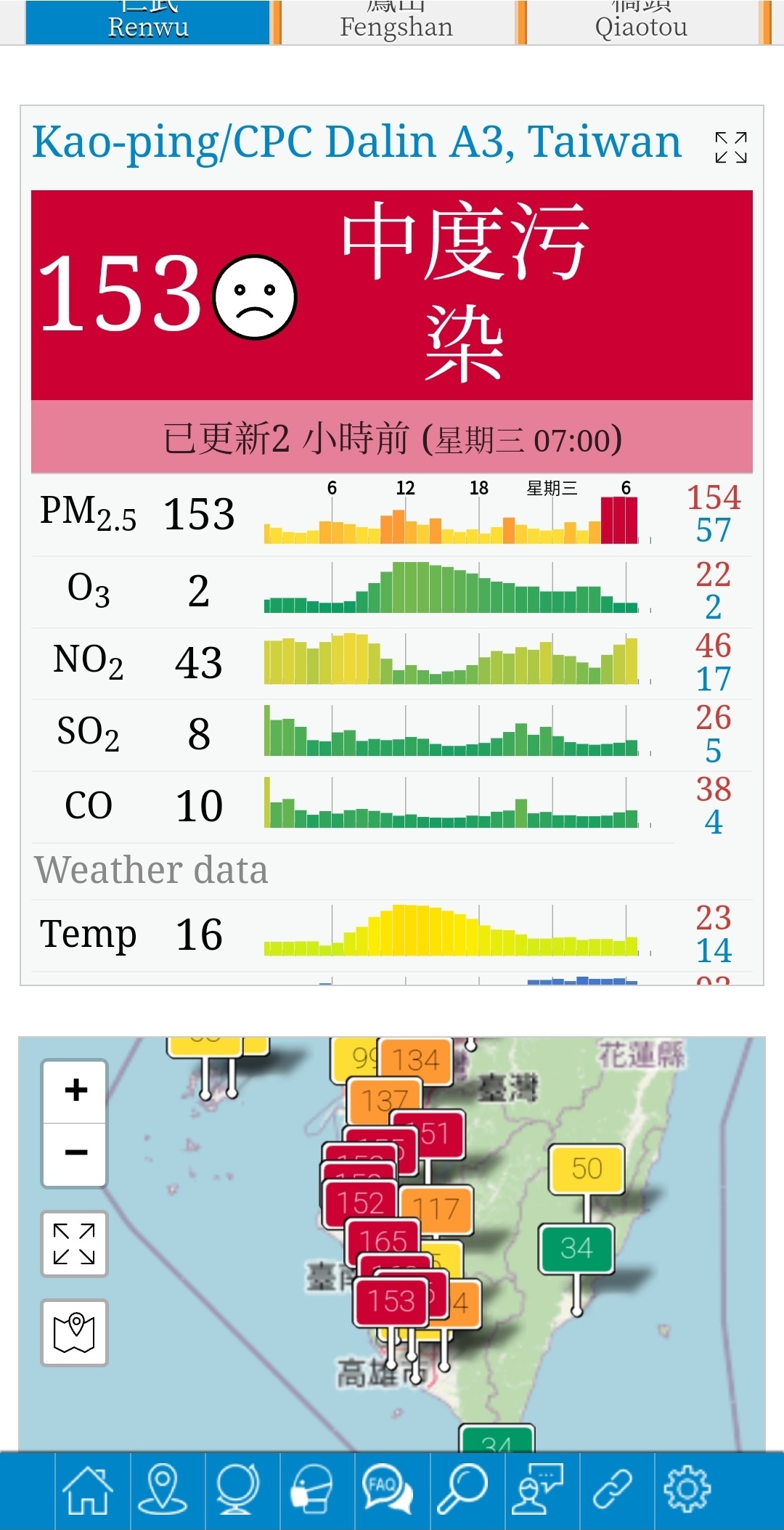Go to home in bottom toolbar
The image size is (784, 1530).
click(x=88, y=1490)
